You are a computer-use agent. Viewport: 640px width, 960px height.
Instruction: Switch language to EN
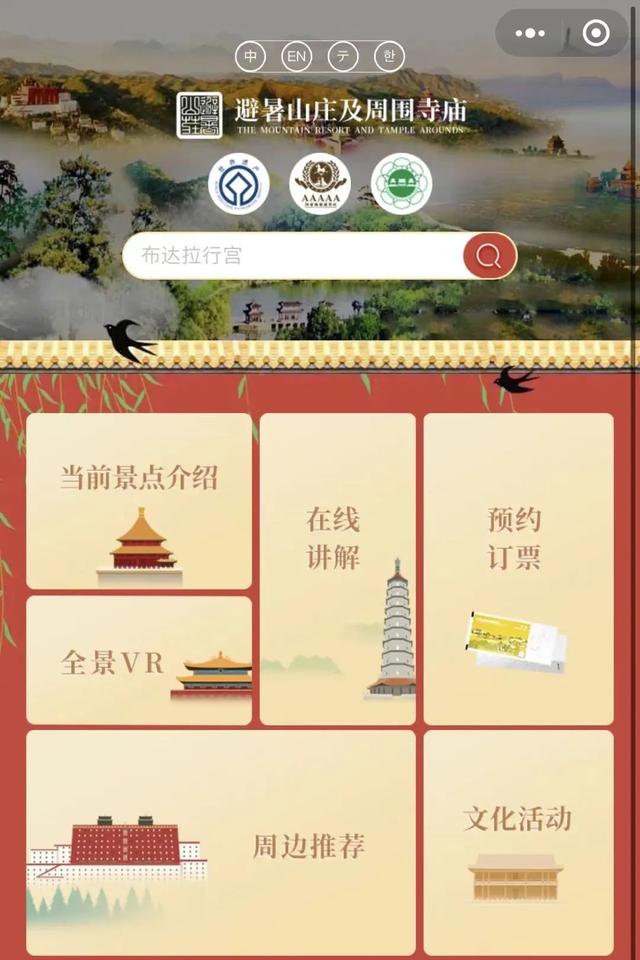(x=296, y=56)
